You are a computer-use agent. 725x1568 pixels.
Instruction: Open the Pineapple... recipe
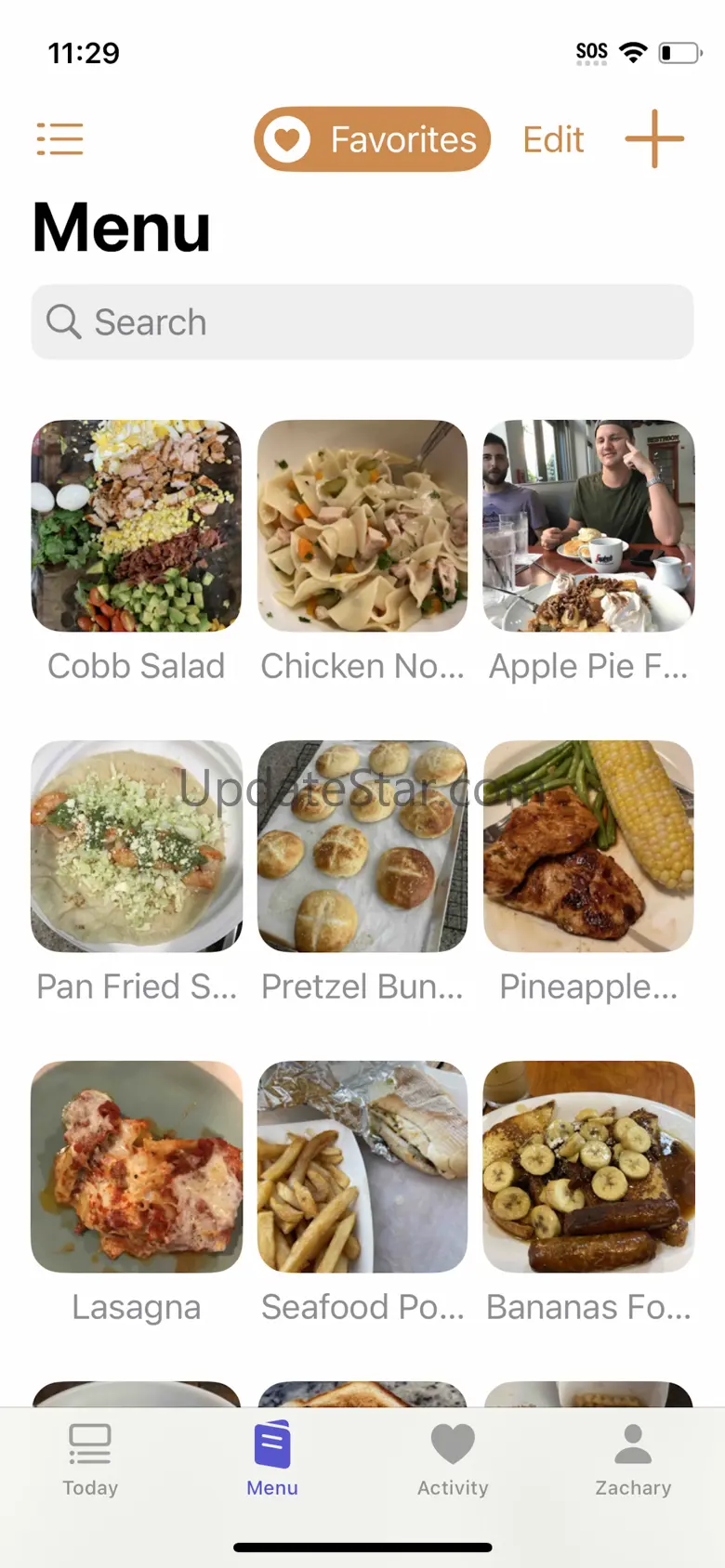pyautogui.click(x=588, y=846)
